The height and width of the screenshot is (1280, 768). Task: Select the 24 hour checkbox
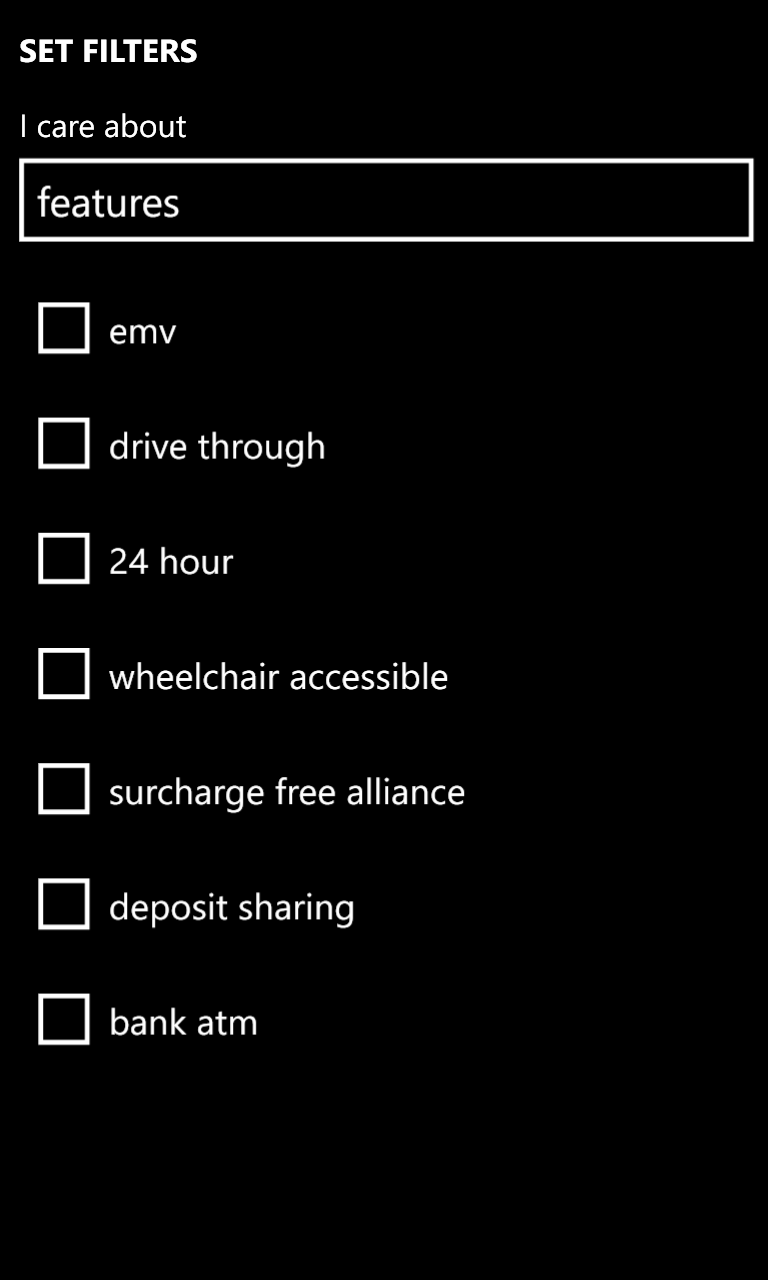[64, 559]
